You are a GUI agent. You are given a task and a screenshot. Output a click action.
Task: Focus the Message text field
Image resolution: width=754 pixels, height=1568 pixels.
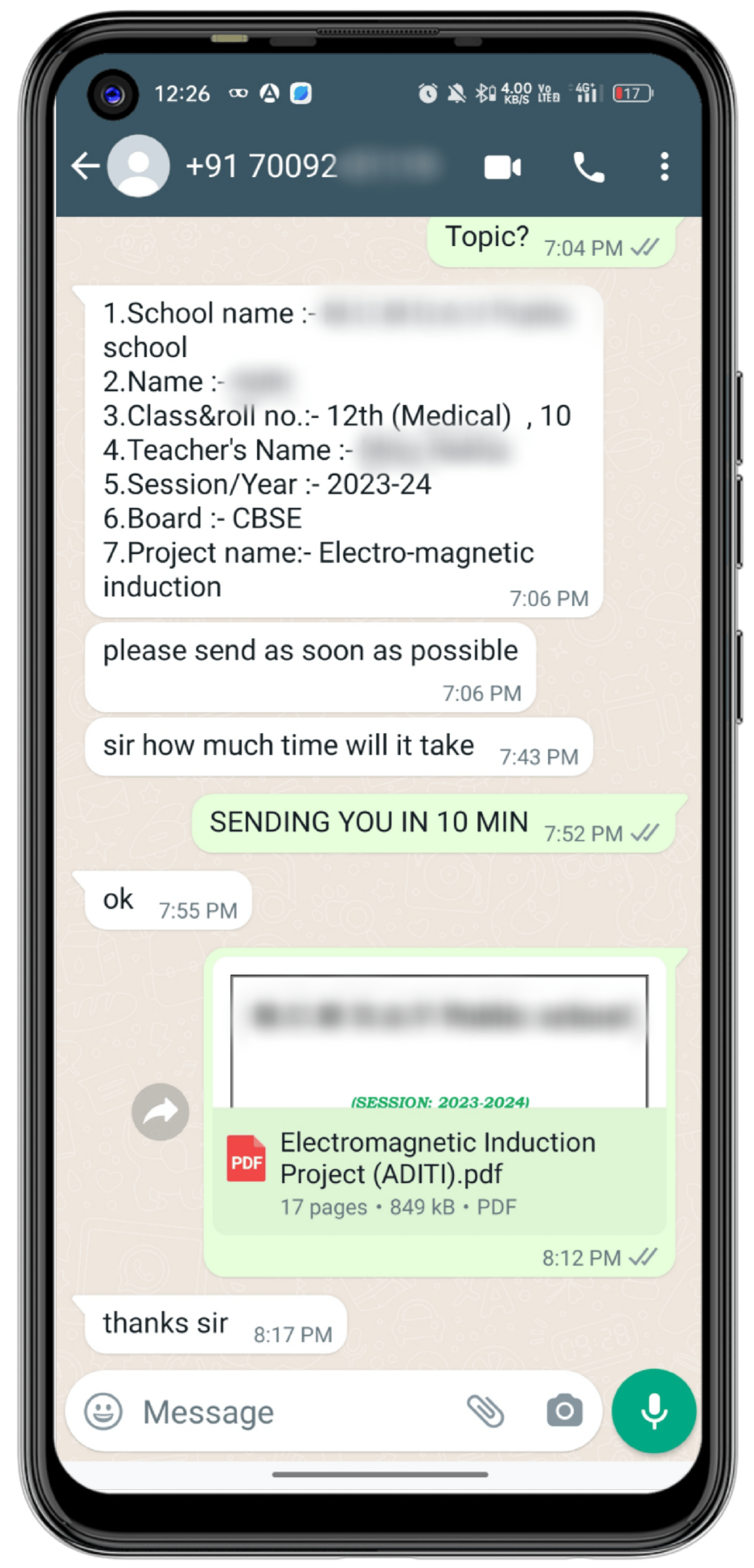[x=292, y=1412]
